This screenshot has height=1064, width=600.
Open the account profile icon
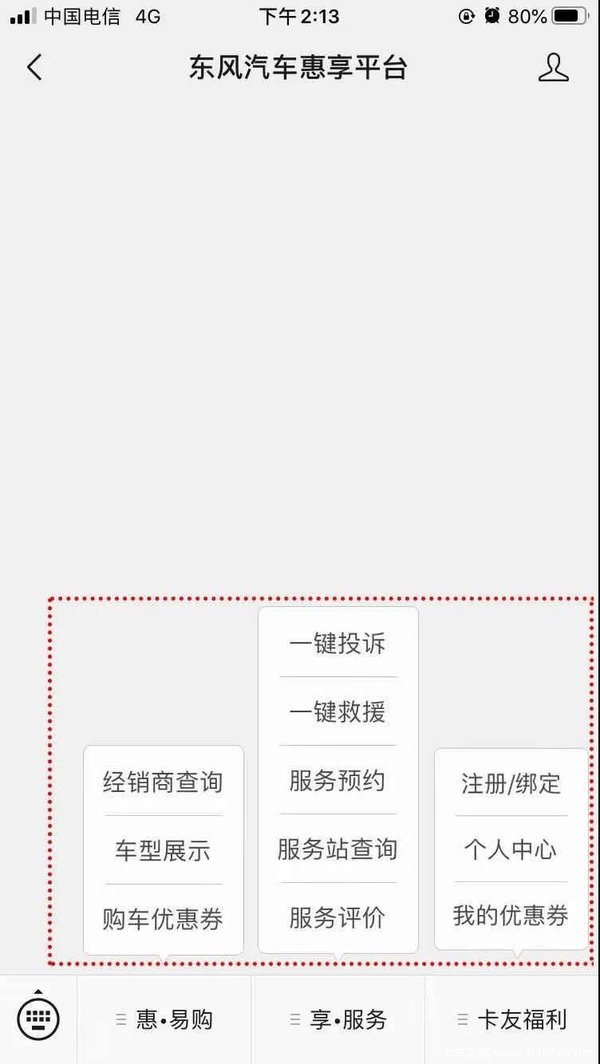tap(553, 68)
